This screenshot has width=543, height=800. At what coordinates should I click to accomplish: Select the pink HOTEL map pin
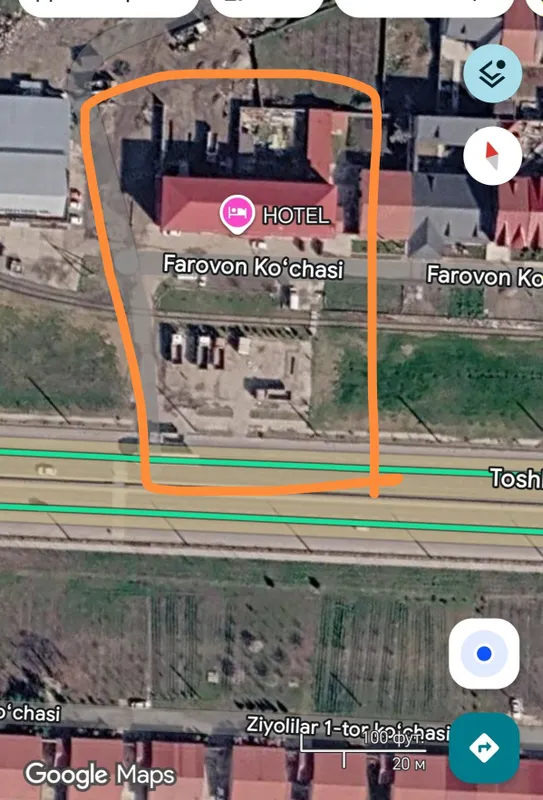pos(237,215)
